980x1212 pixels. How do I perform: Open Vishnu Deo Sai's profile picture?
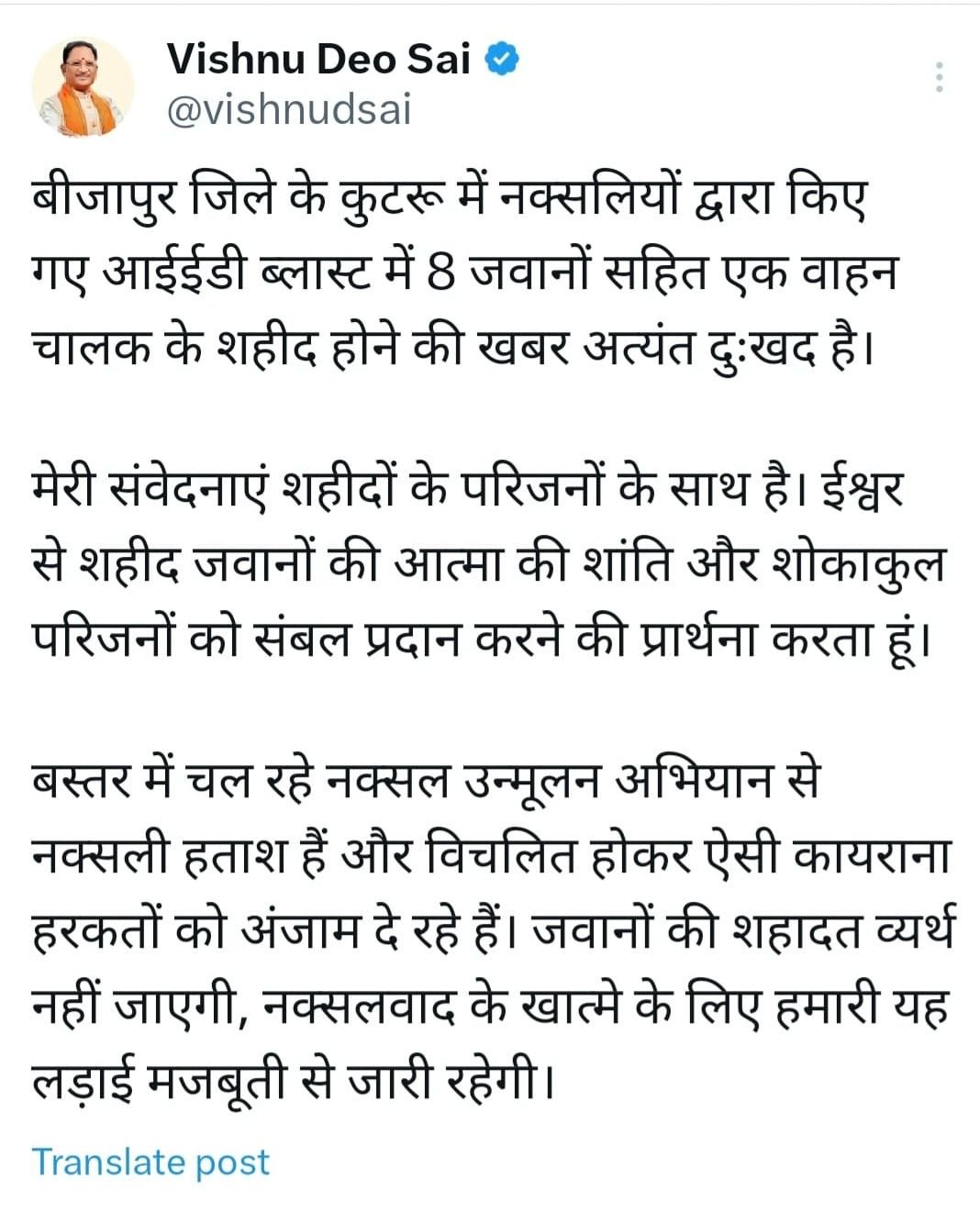83,88
